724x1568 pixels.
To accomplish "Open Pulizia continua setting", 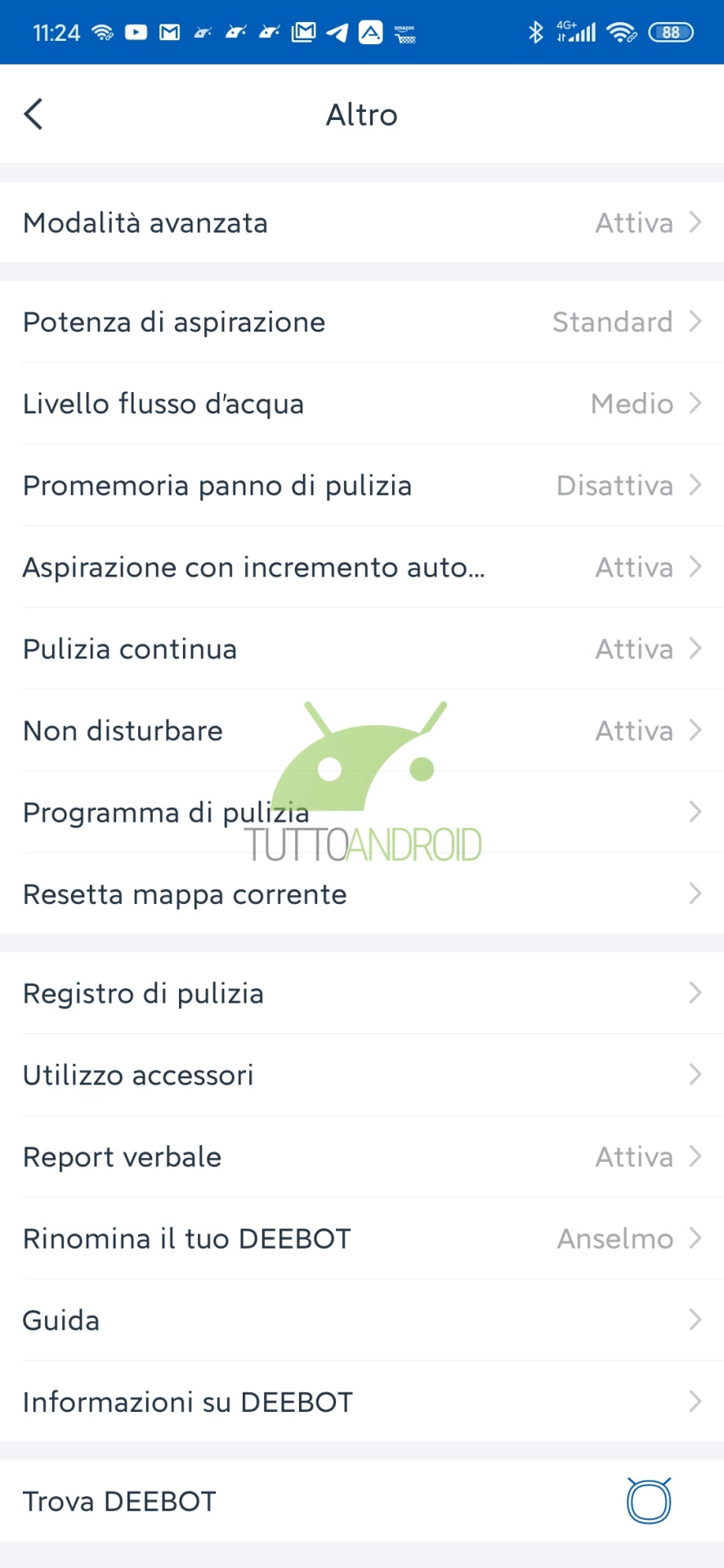I will tap(362, 648).
